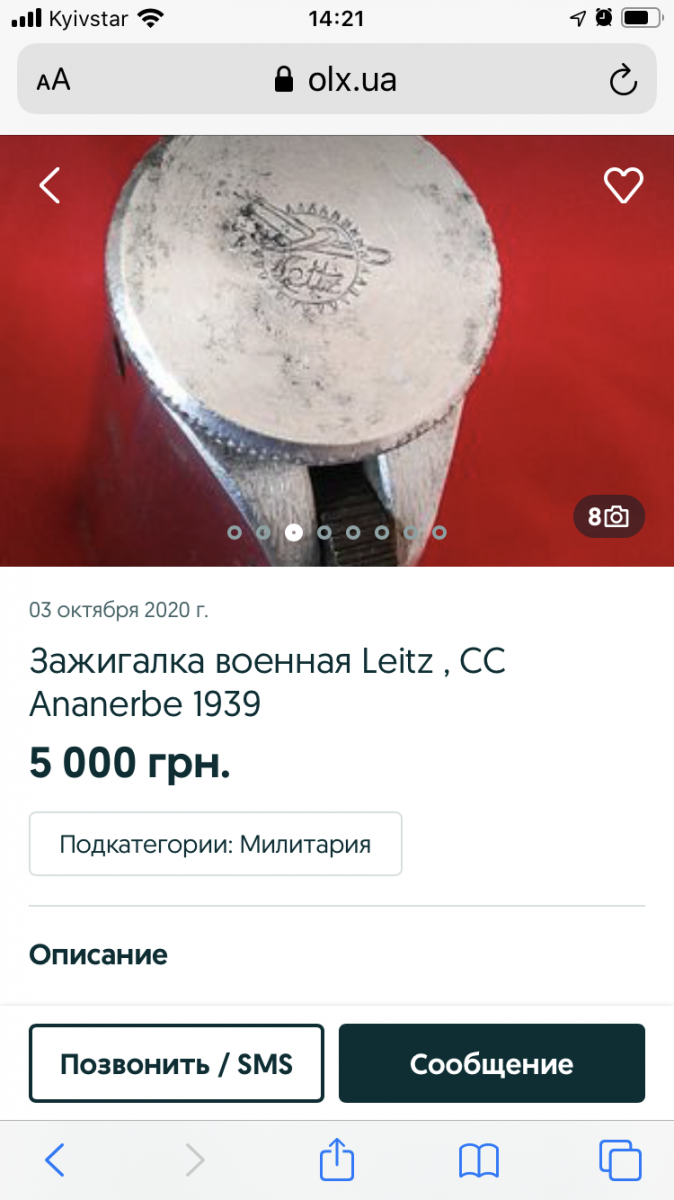Reload the olx.ua page
This screenshot has width=674, height=1200.
click(x=623, y=81)
